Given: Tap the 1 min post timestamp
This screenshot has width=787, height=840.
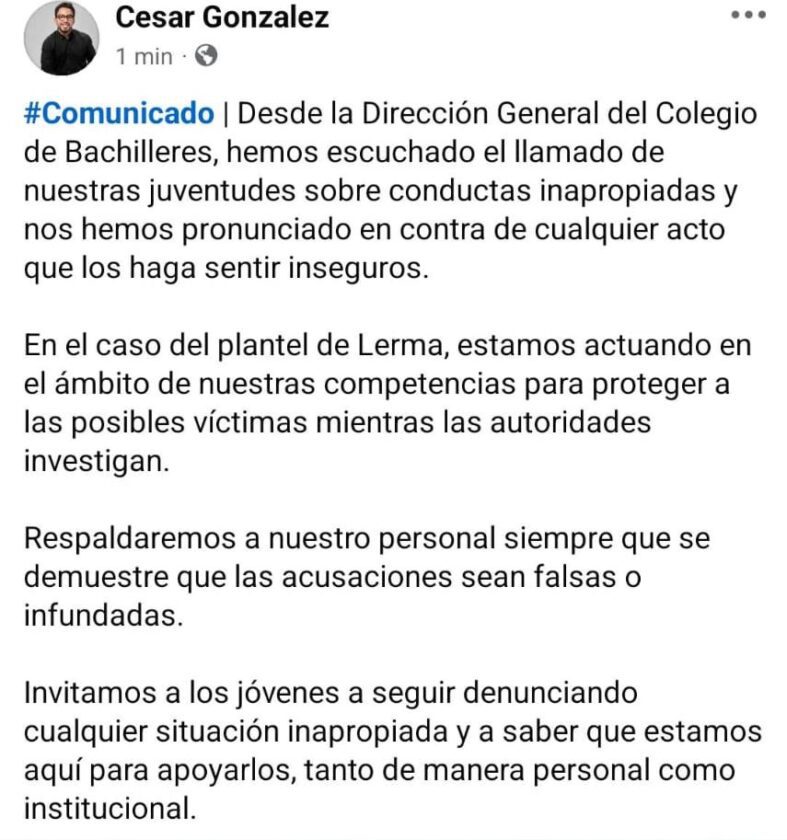Looking at the screenshot, I should click(144, 57).
